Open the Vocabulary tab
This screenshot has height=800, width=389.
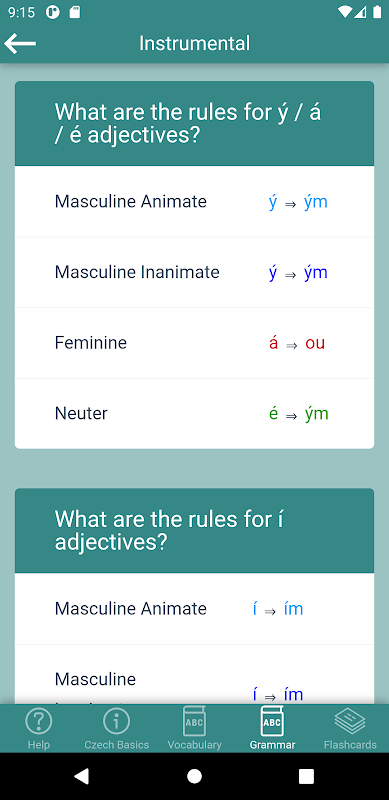point(194,729)
